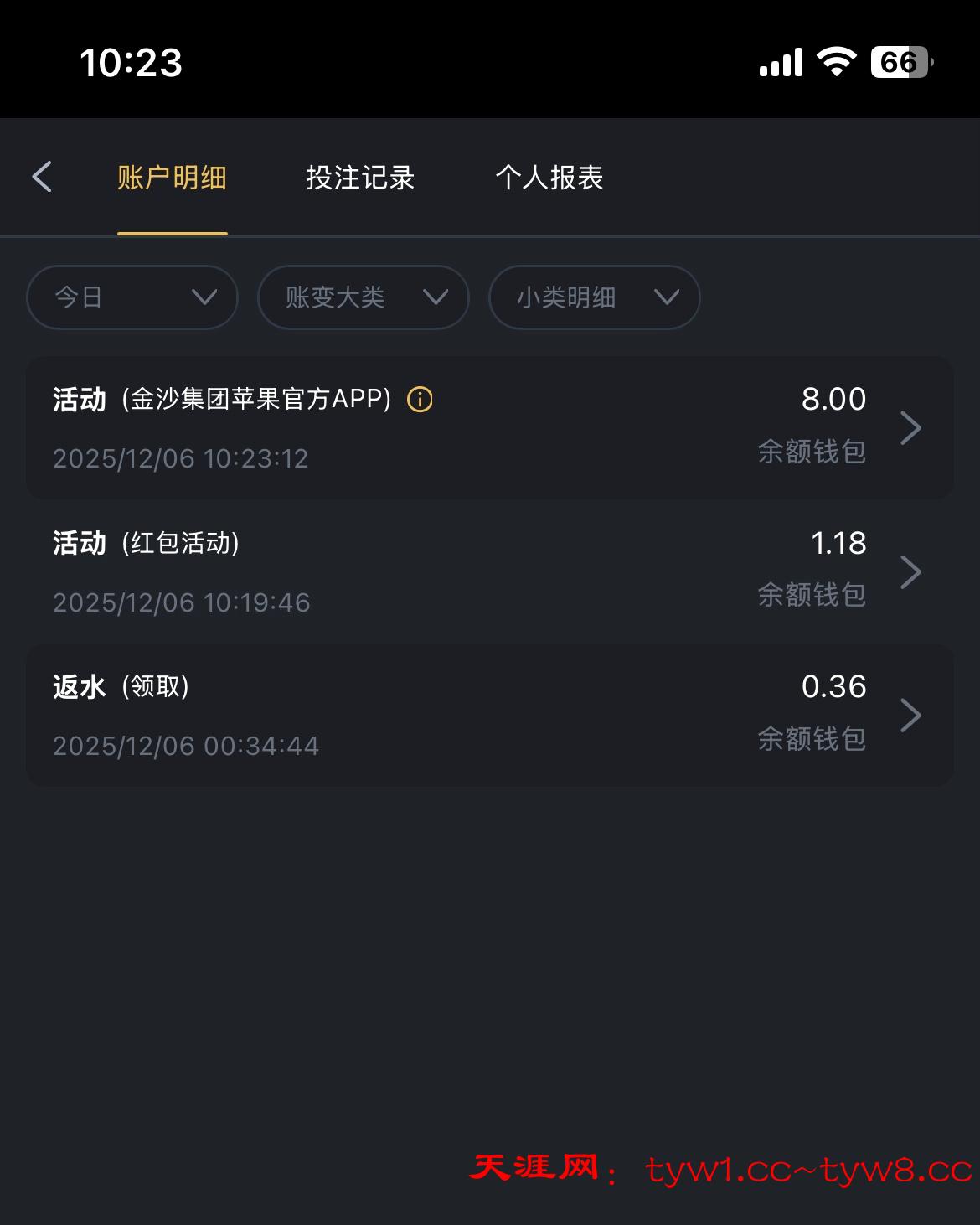The width and height of the screenshot is (980, 1225).
Task: Switch to the 个人报表 tab
Action: pos(549,178)
